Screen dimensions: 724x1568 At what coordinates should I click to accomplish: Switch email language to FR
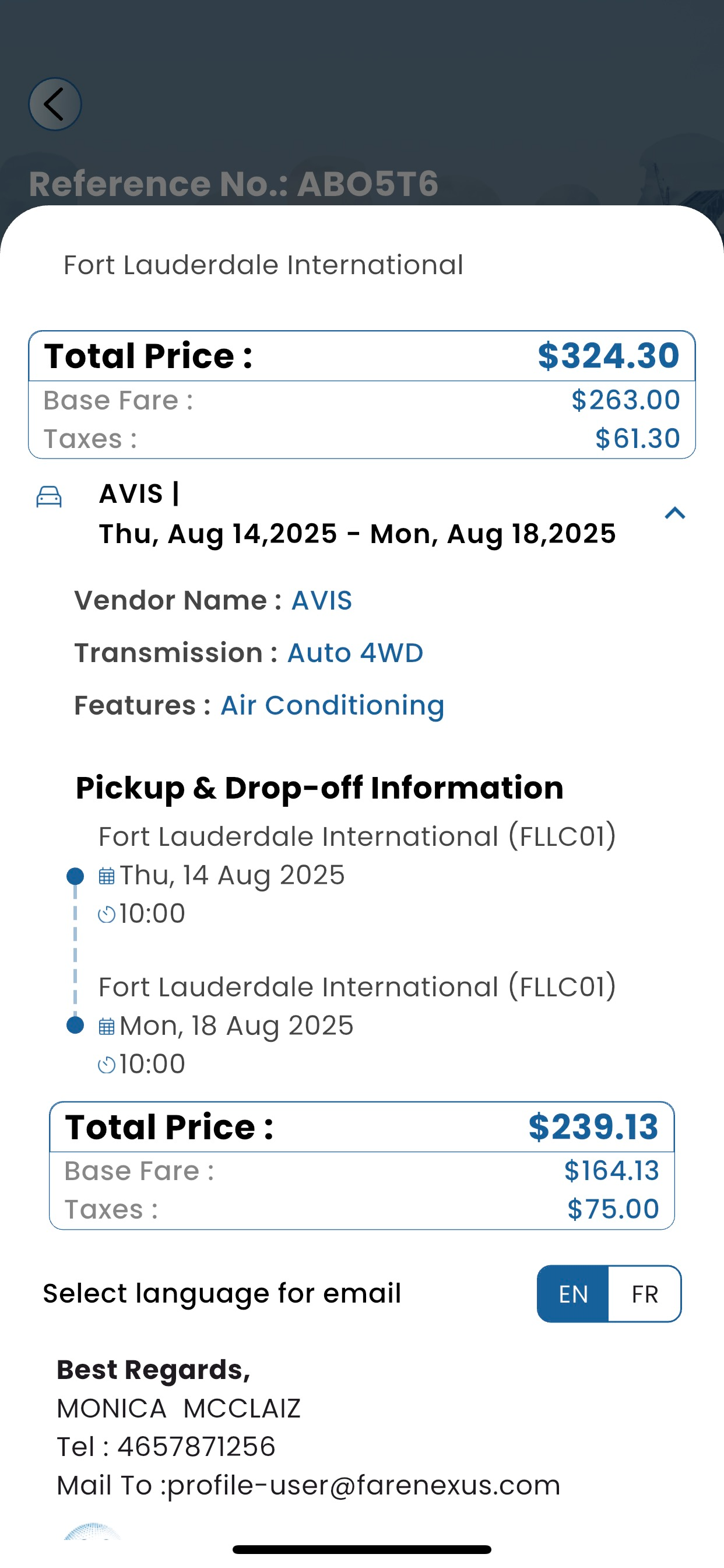(x=644, y=1293)
